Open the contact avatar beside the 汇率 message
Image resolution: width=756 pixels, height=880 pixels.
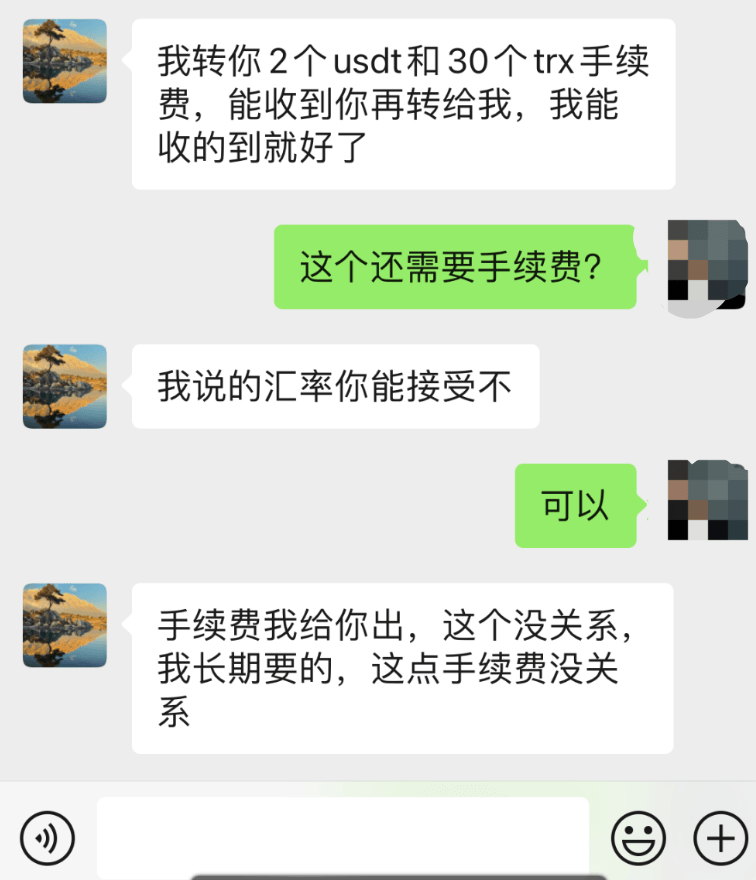point(64,386)
